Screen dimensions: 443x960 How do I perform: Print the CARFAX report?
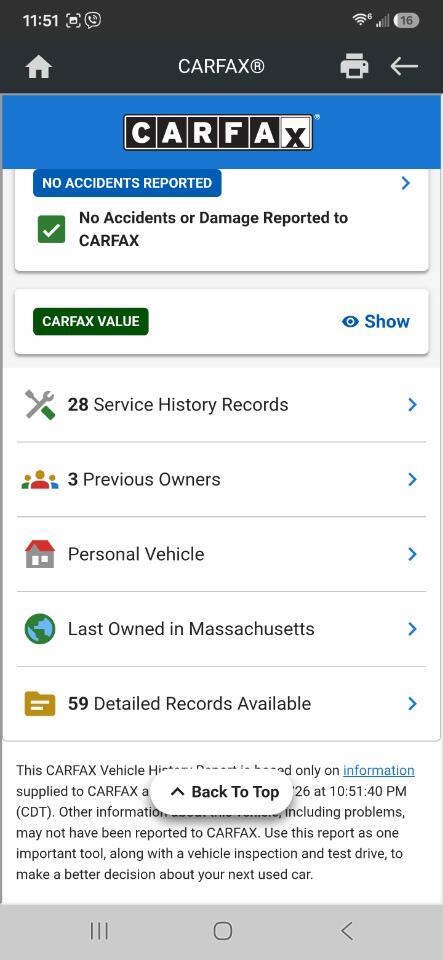pyautogui.click(x=354, y=66)
